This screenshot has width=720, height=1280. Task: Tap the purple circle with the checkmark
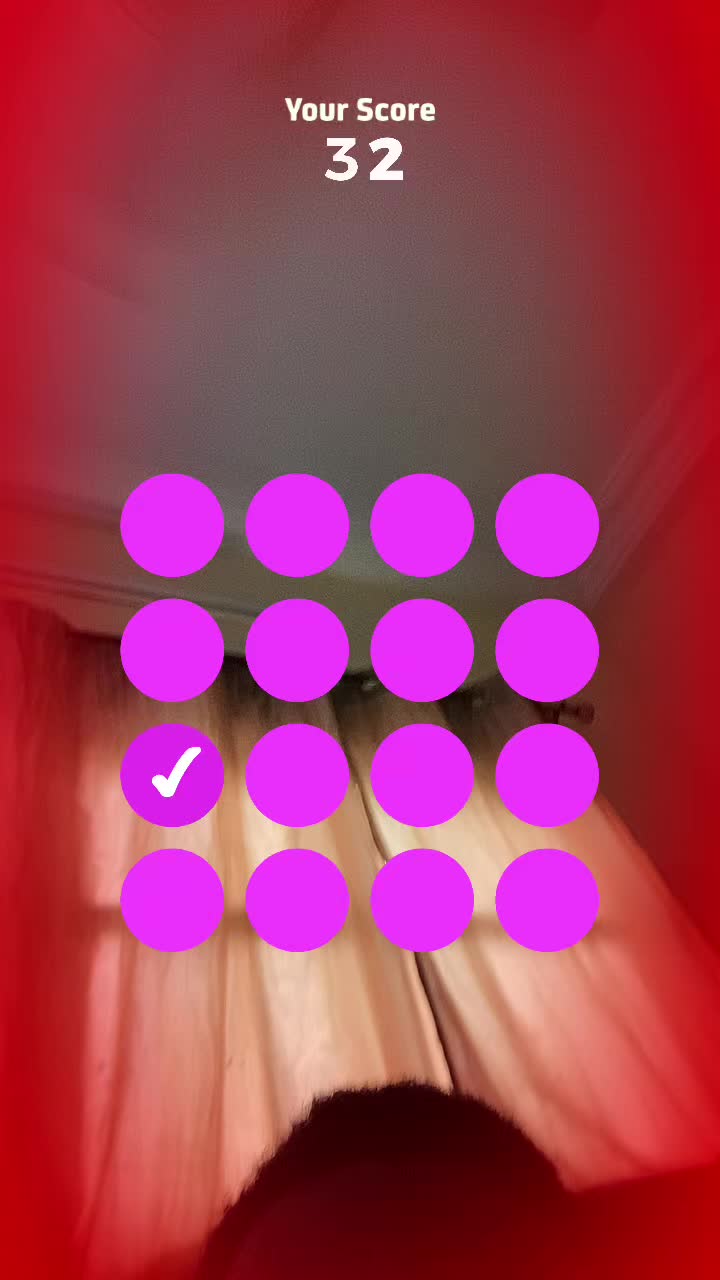tap(172, 775)
